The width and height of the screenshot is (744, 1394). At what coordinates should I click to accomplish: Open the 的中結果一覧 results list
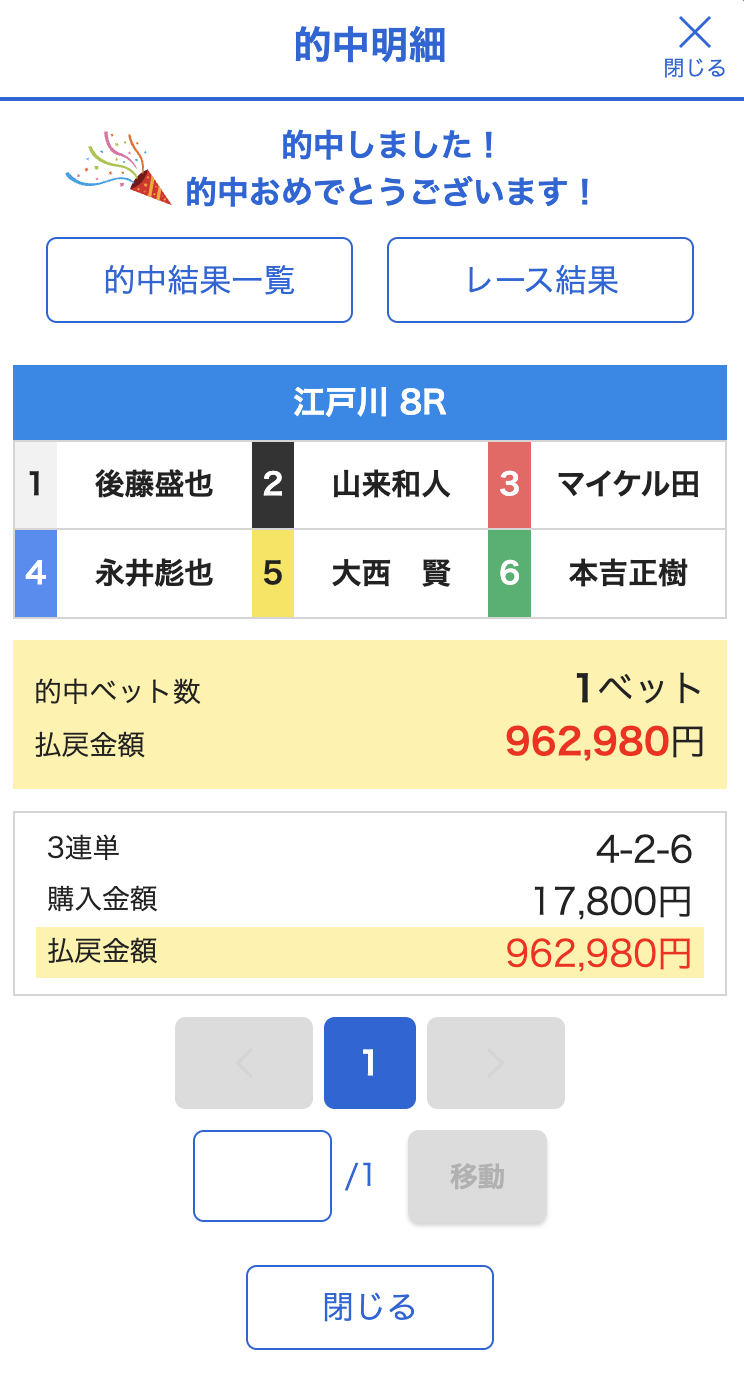pyautogui.click(x=199, y=280)
